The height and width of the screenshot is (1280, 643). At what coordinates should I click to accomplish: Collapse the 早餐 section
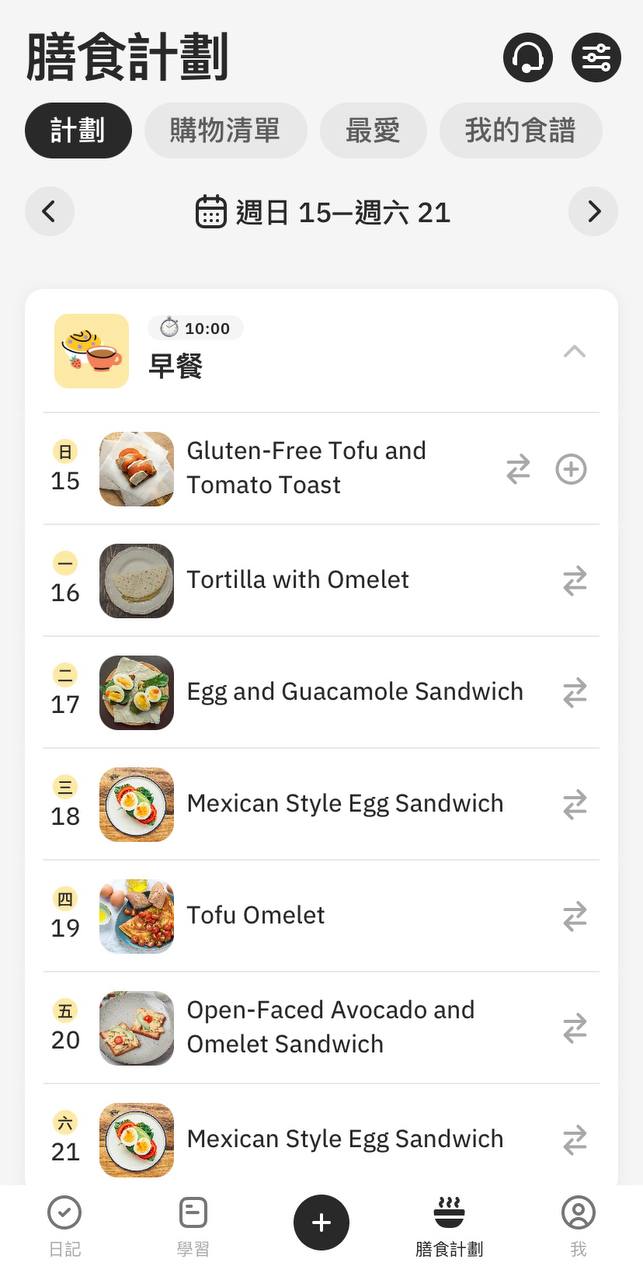click(x=574, y=351)
